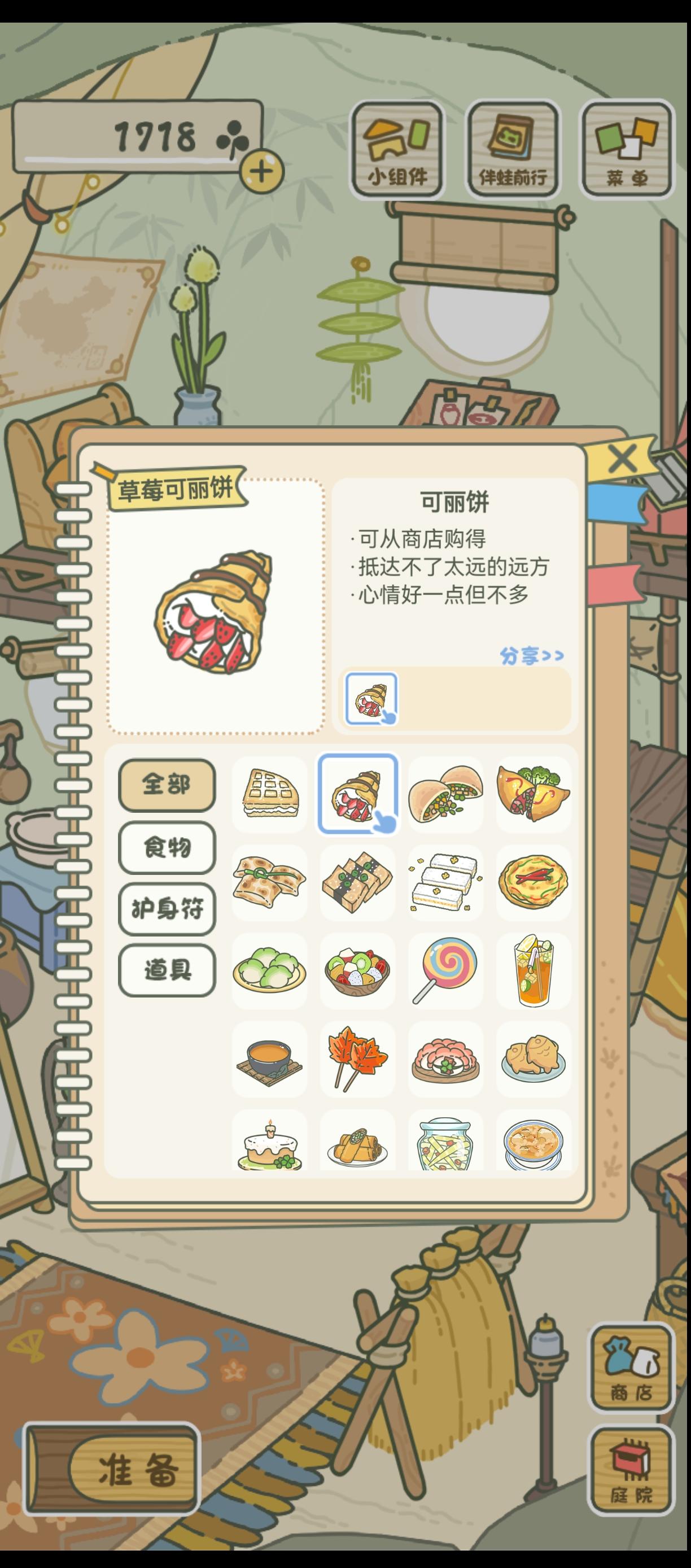
Task: Tap the plus button to add clovers
Action: [261, 171]
